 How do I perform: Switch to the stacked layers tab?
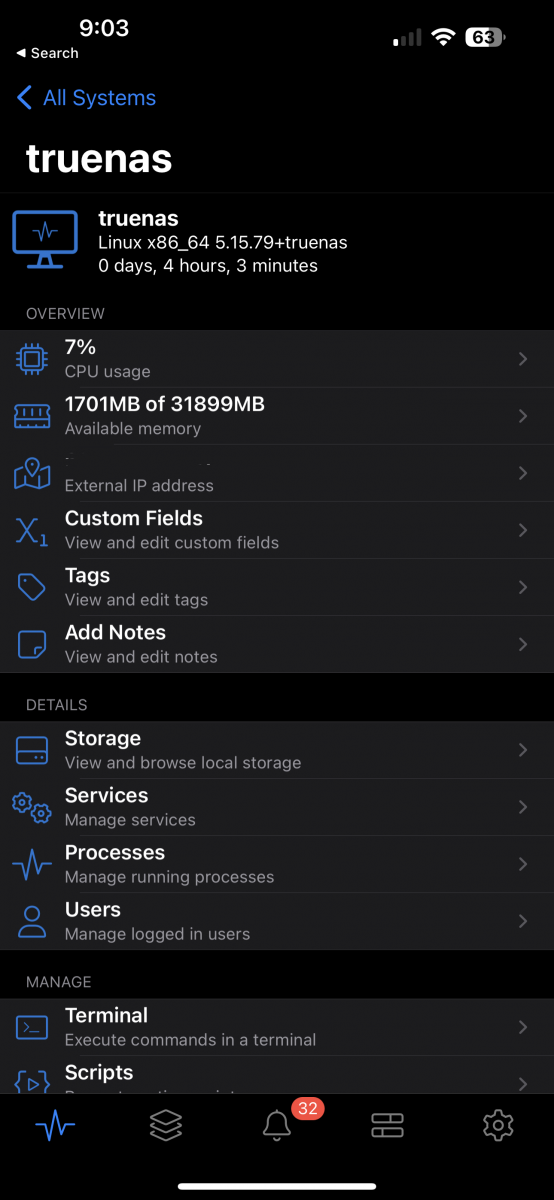click(x=166, y=1126)
